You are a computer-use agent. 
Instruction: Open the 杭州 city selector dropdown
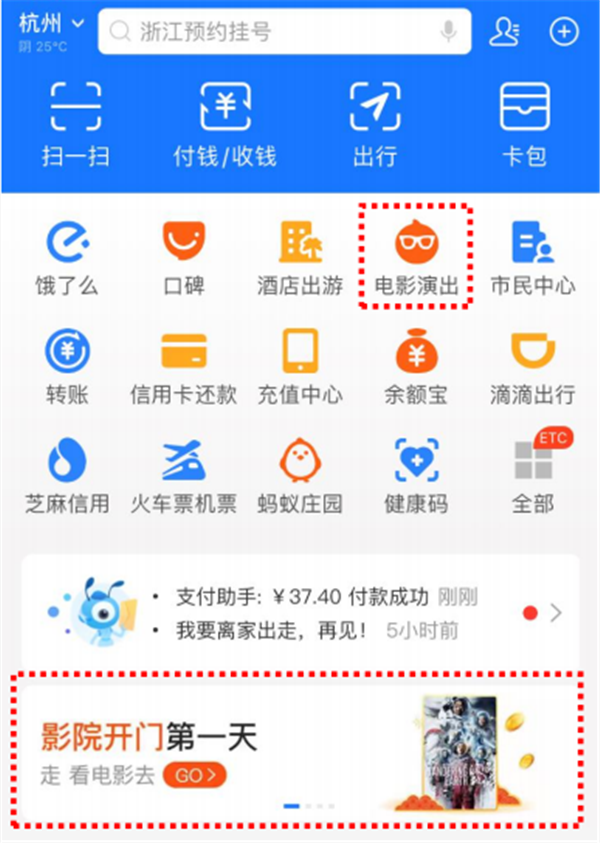point(50,24)
